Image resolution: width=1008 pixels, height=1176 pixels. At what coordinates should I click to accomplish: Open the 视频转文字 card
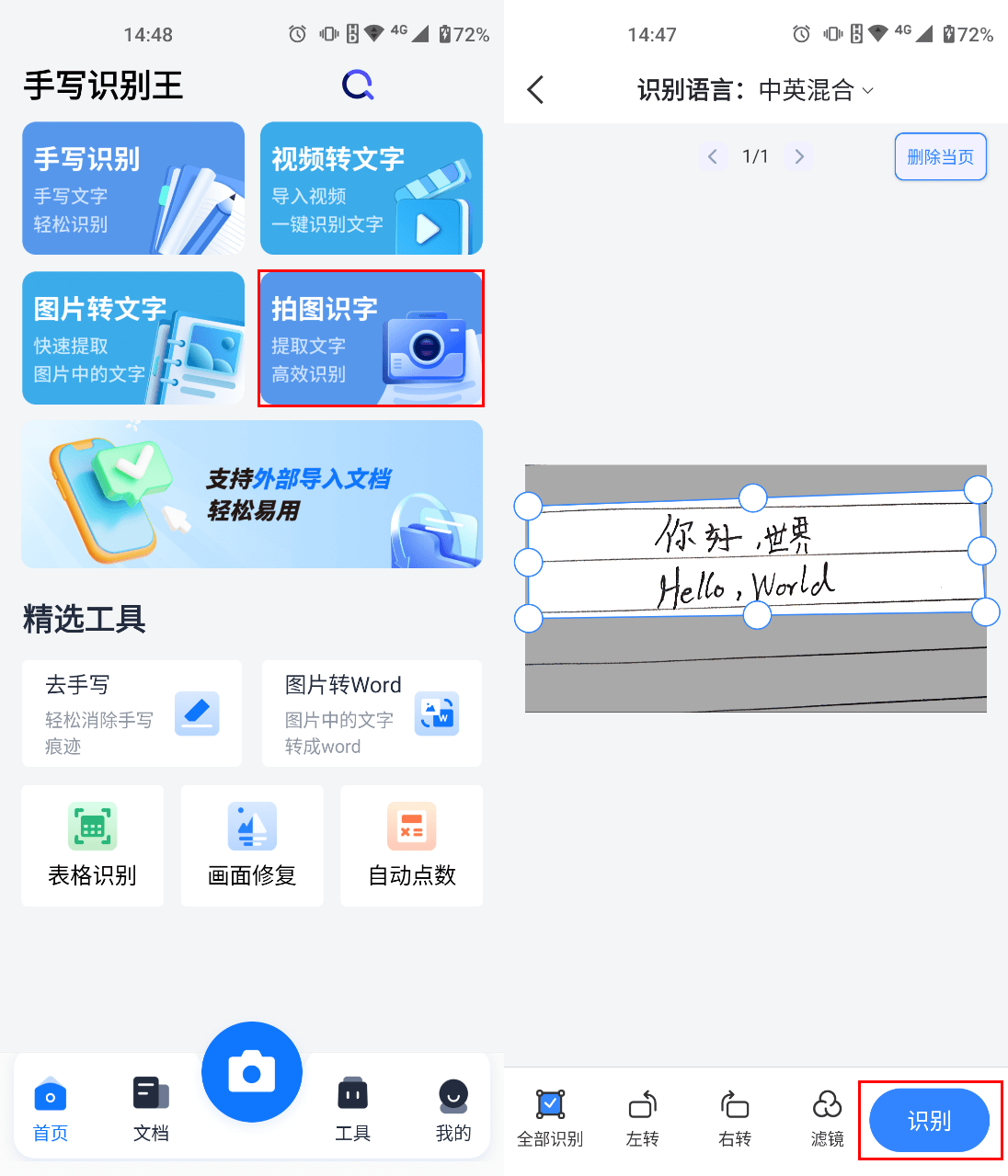(372, 188)
